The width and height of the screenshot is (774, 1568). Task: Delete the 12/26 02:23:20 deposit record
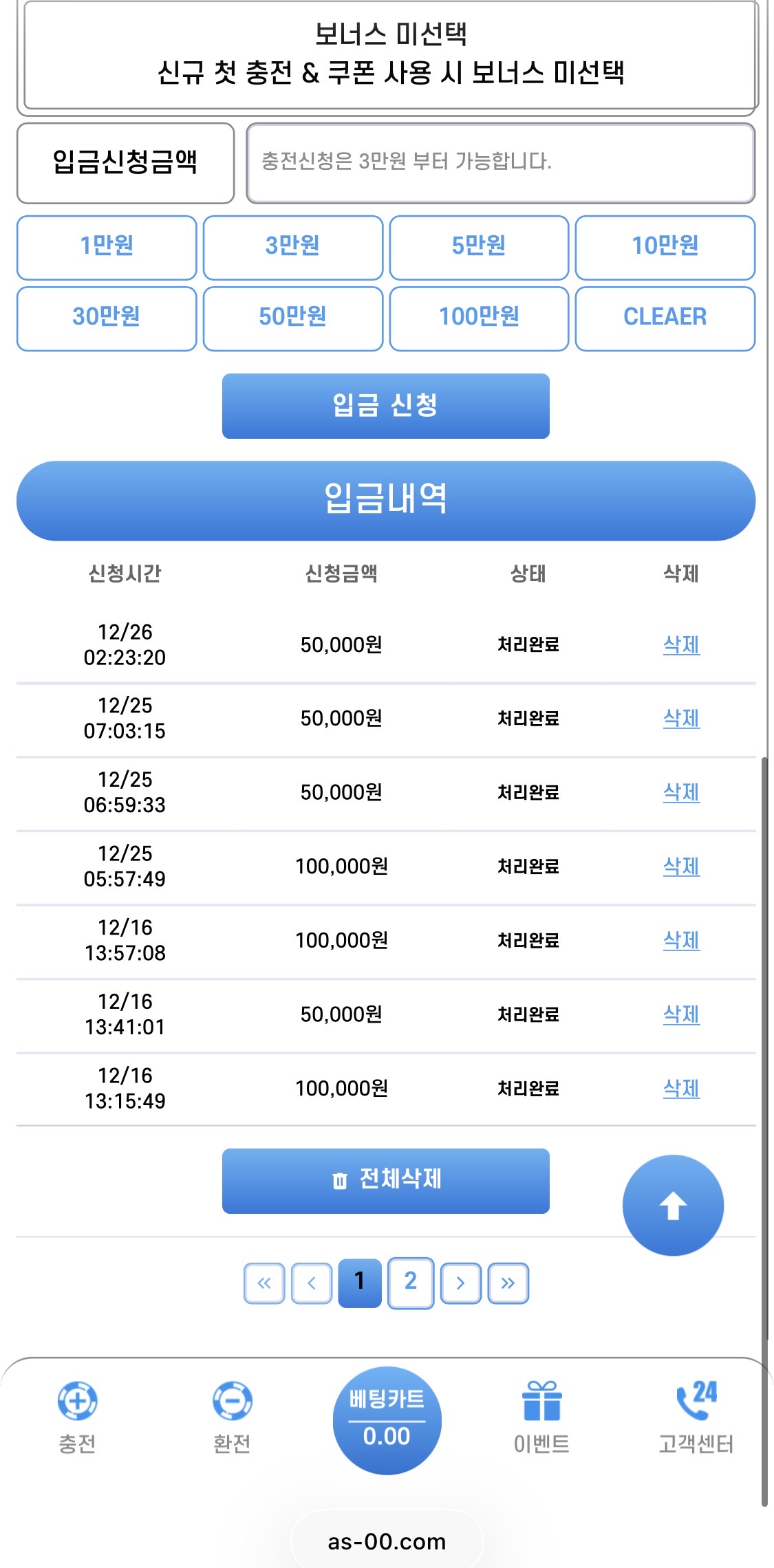681,644
